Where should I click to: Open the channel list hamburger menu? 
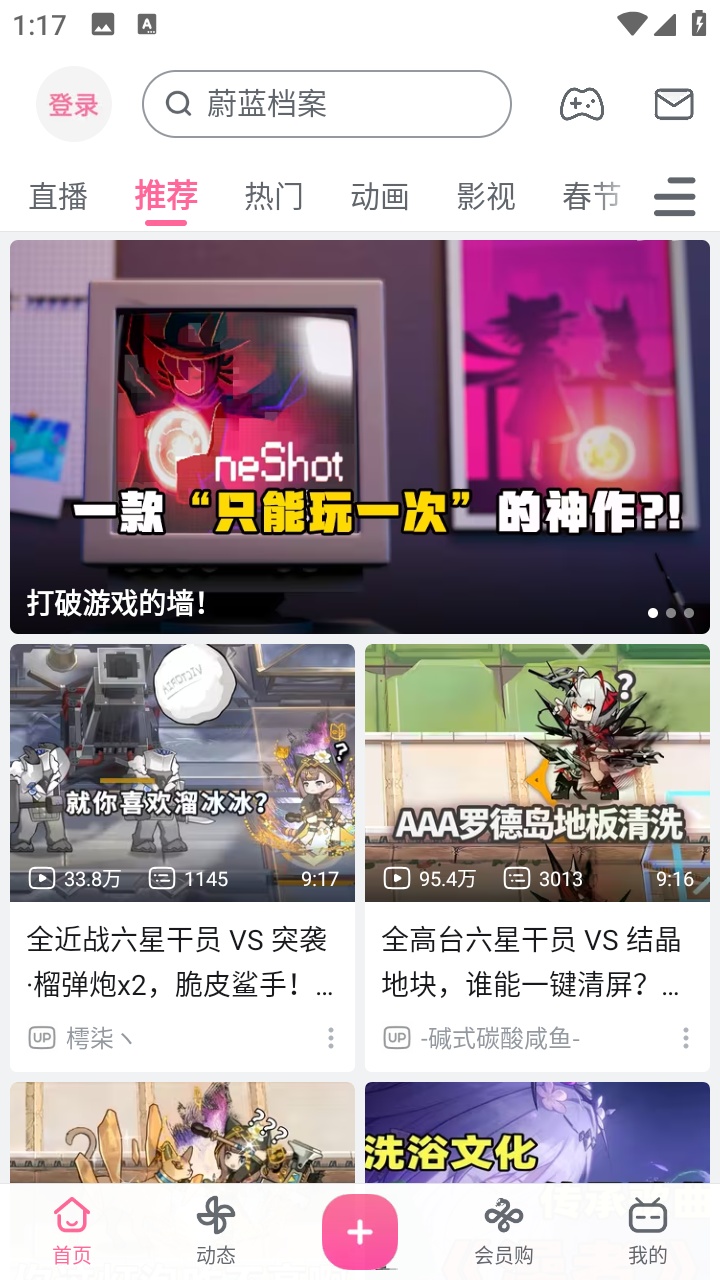(x=675, y=196)
